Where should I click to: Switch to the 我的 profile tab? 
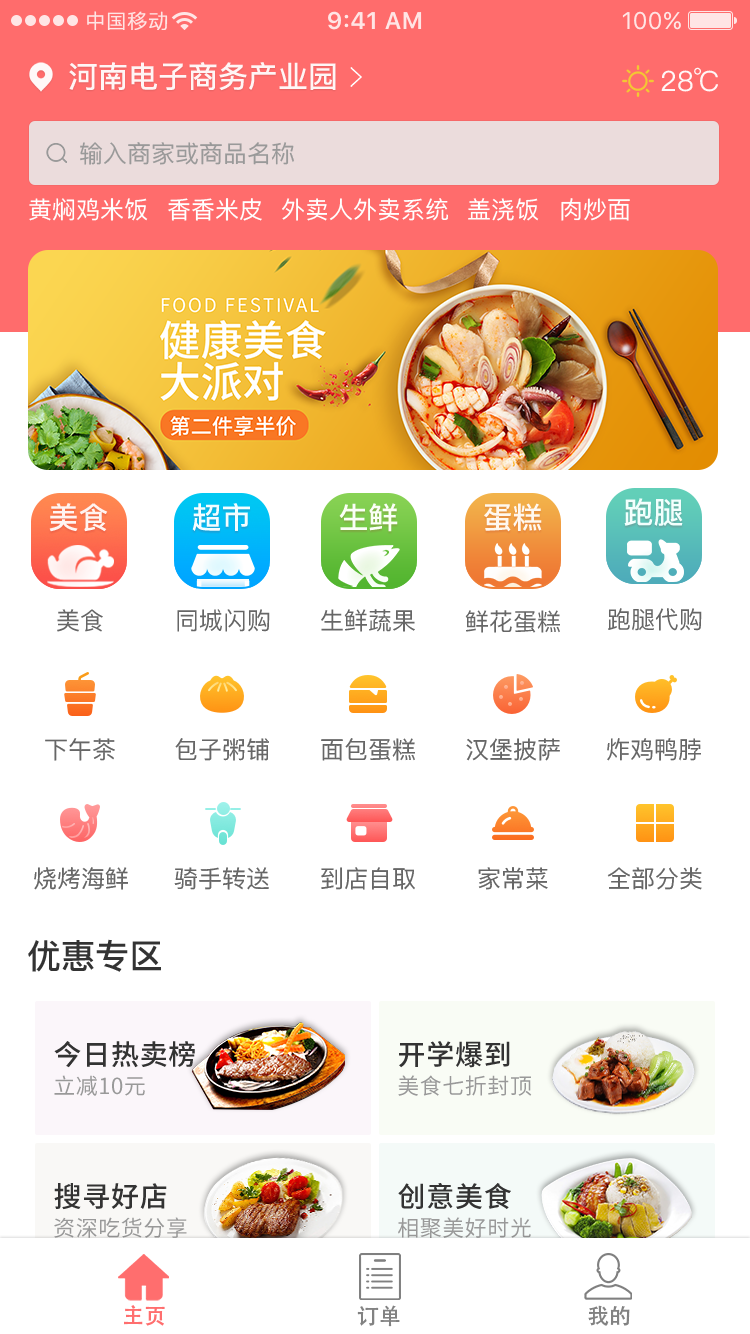[x=608, y=1290]
